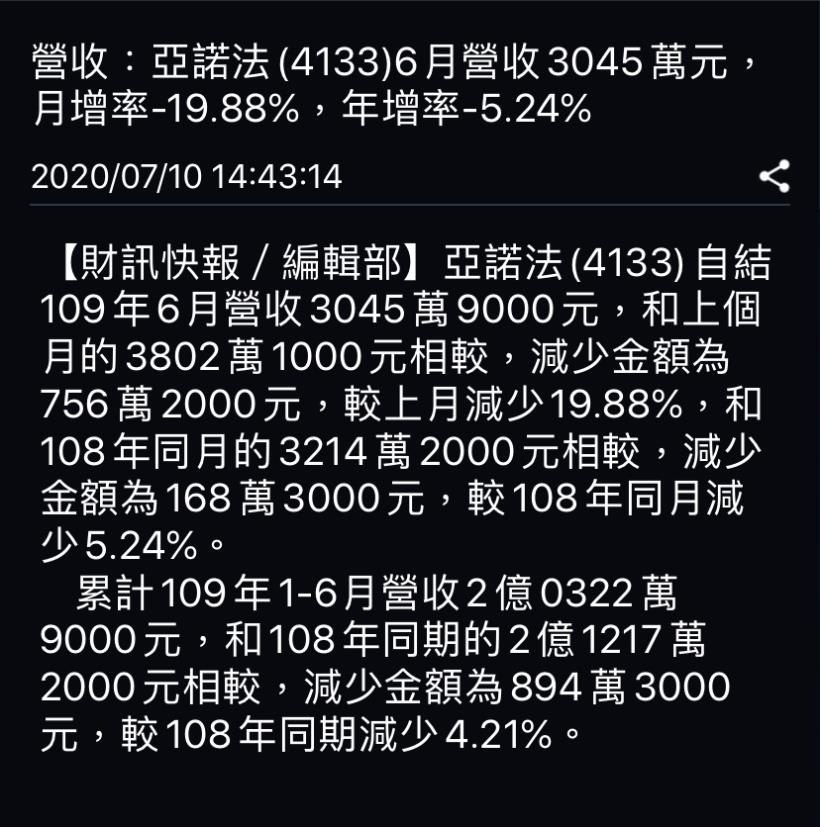Screen dimensions: 820x827
Task: Share this 亞諾法 revenue article
Action: (x=774, y=176)
